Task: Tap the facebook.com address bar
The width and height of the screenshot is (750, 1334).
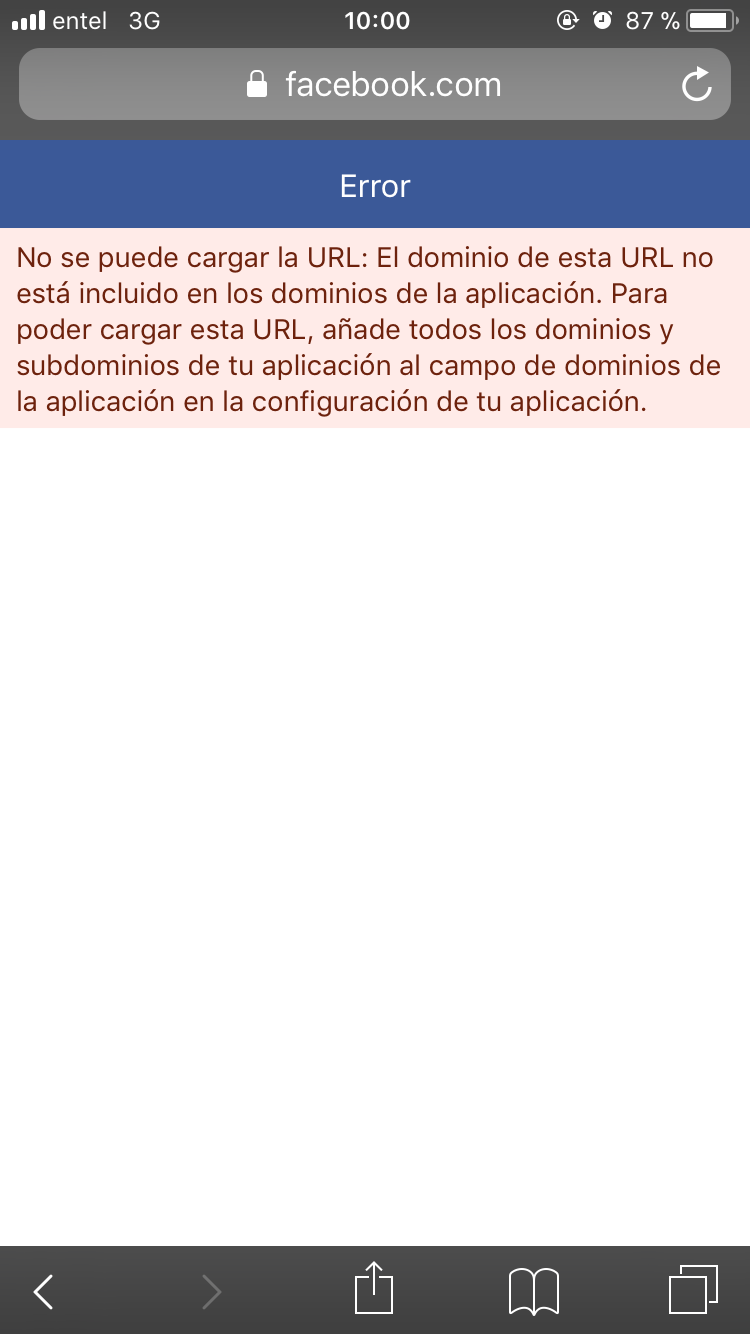Action: (x=374, y=85)
